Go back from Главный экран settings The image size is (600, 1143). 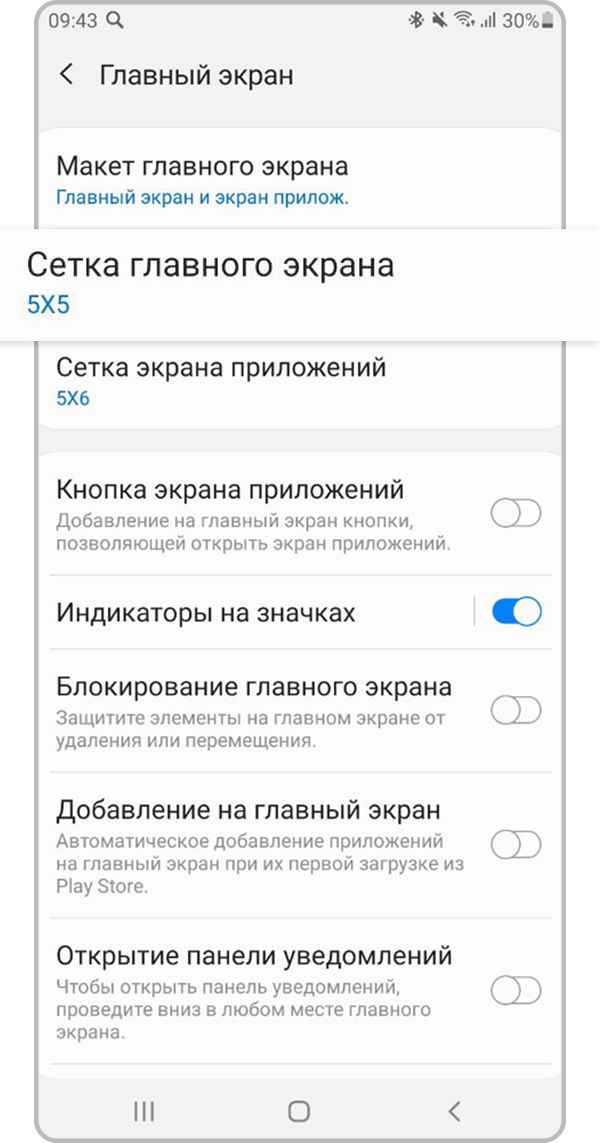67,75
